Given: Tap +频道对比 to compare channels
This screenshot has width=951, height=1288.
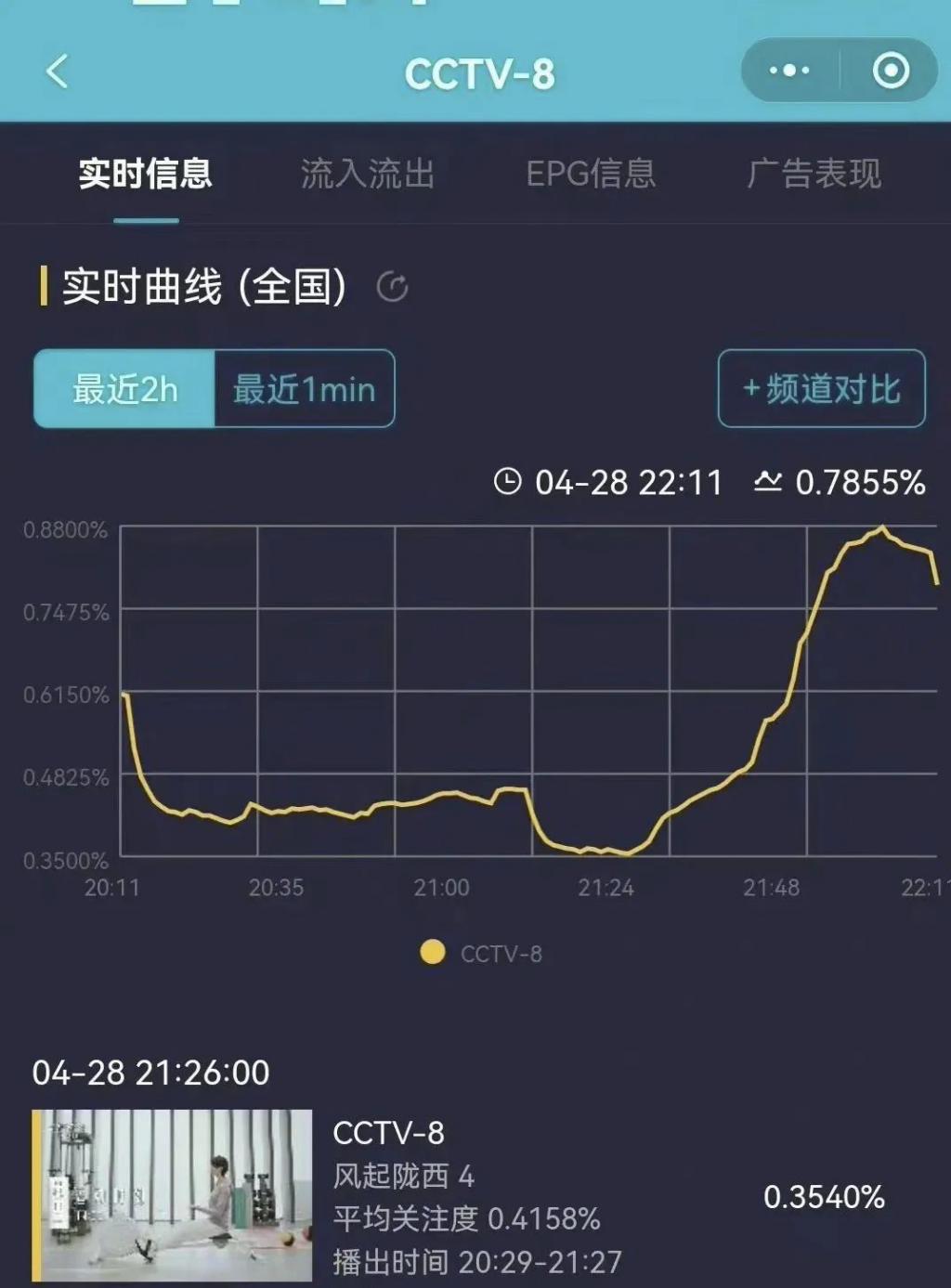Looking at the screenshot, I should 821,389.
